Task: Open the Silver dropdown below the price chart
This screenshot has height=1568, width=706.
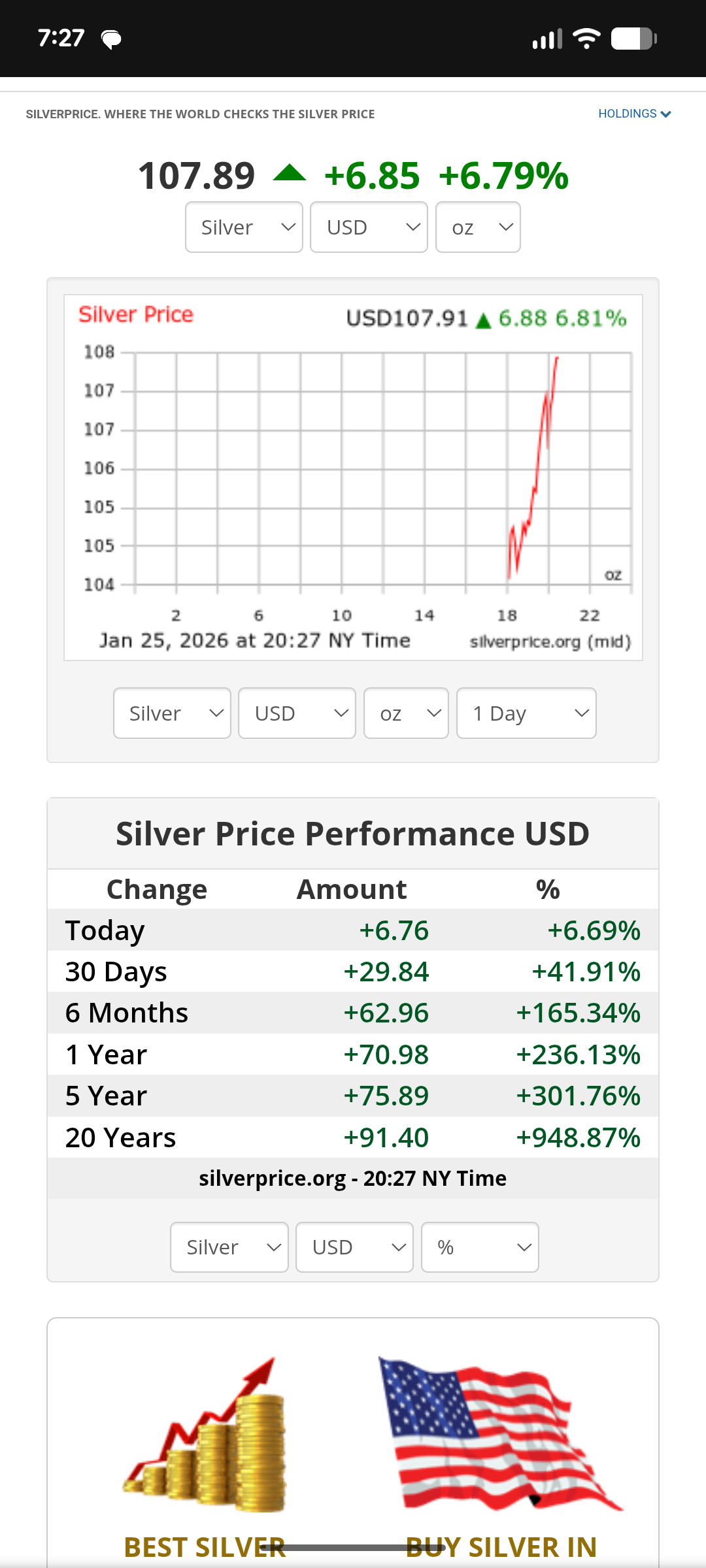Action: coord(172,713)
